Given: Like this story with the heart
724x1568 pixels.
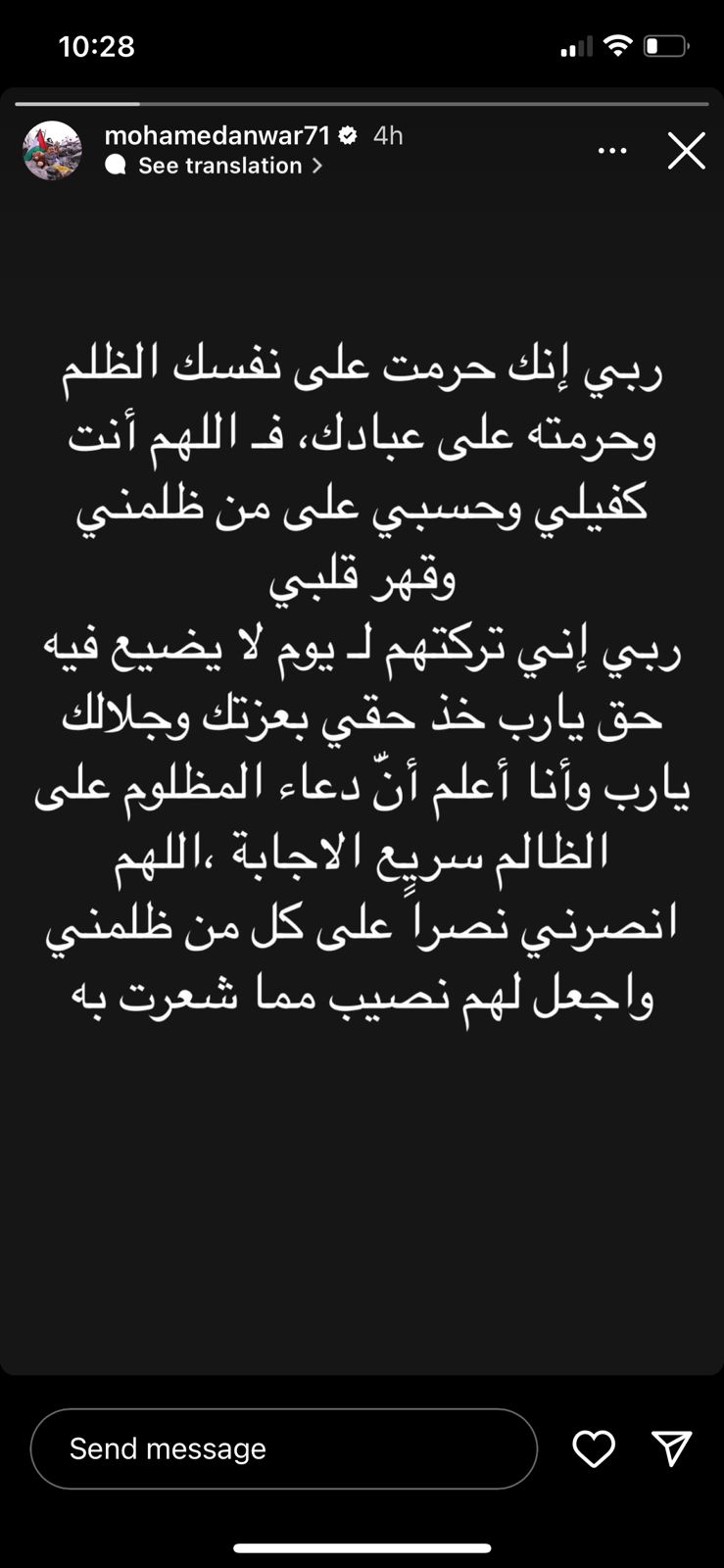Looking at the screenshot, I should [593, 1448].
